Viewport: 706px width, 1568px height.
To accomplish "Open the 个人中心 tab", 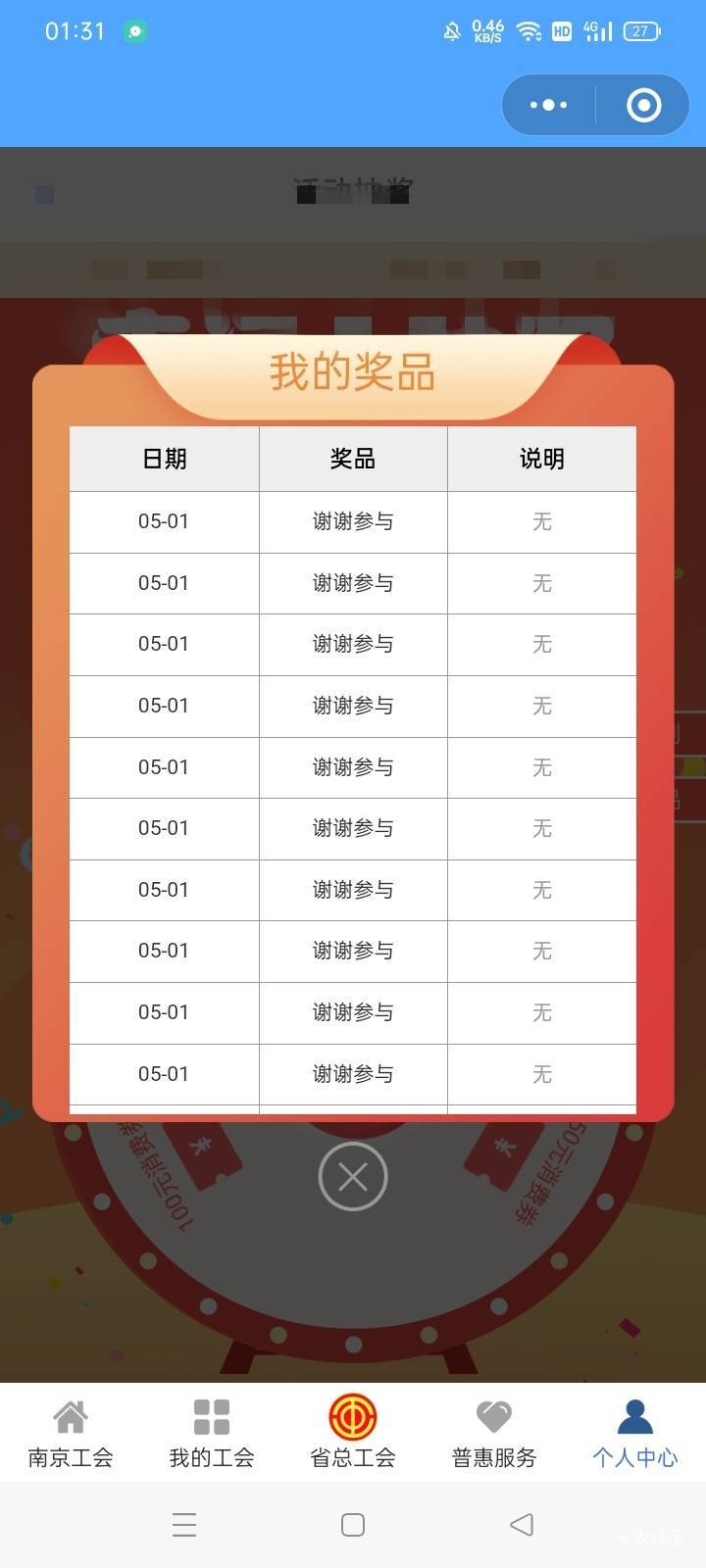I will (635, 1433).
